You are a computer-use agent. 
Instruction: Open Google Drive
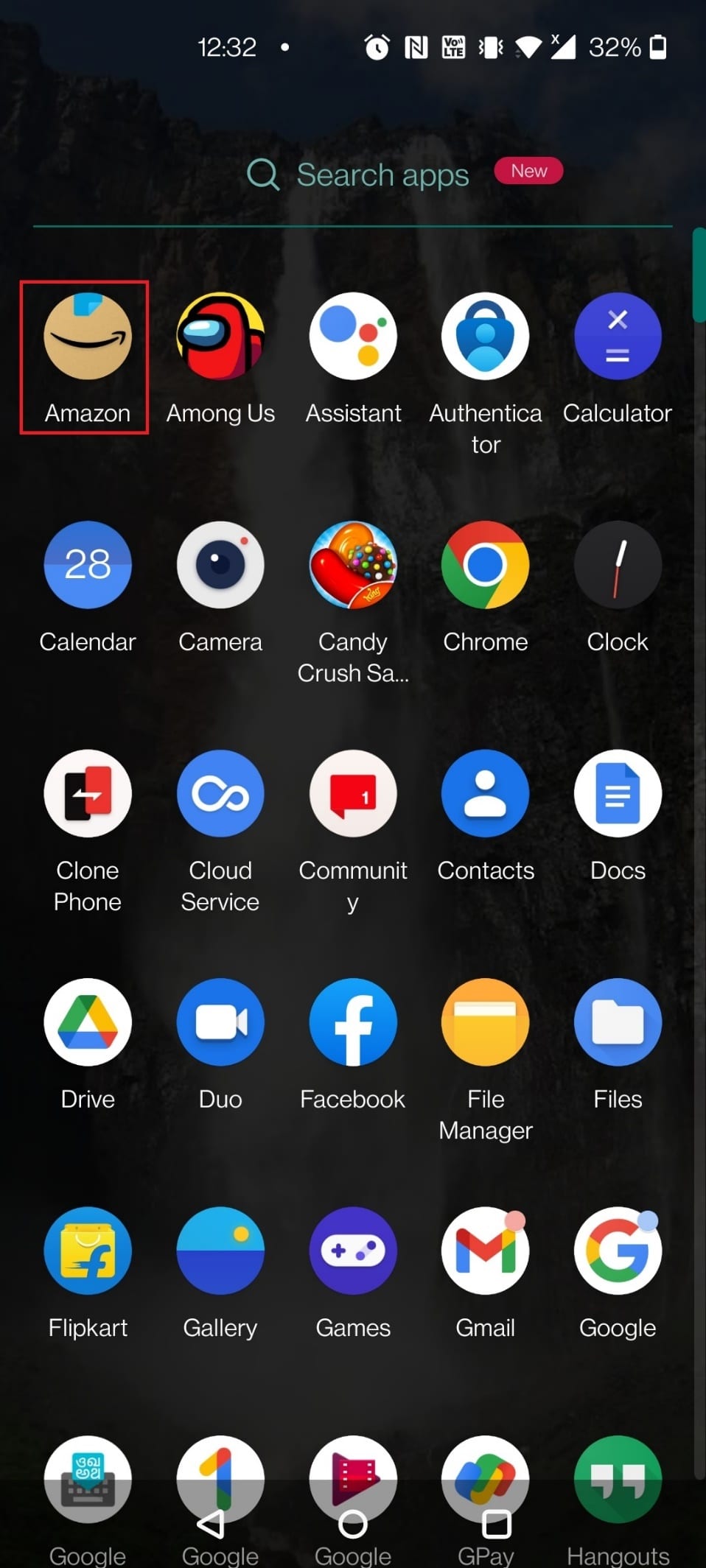click(88, 1022)
